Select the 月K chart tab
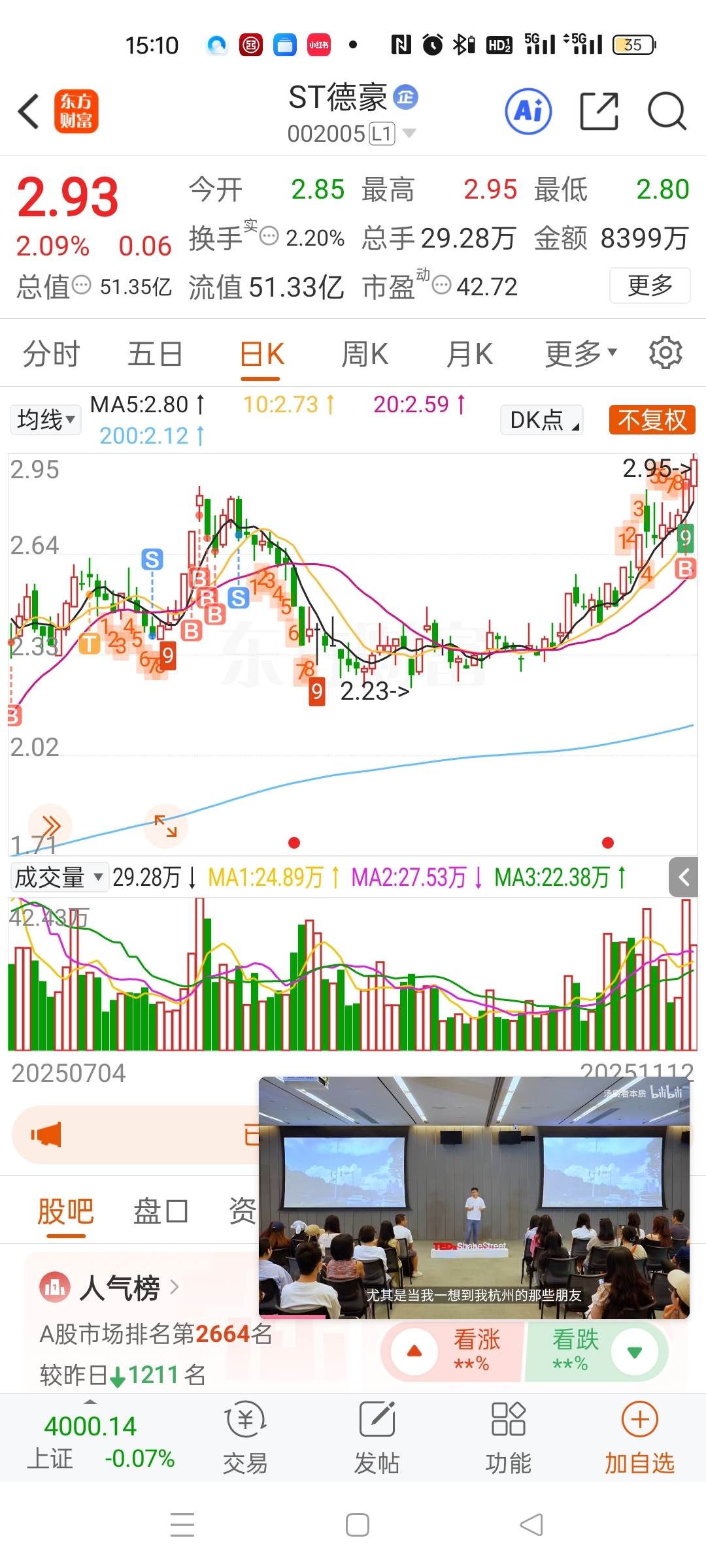706x1568 pixels. coord(469,354)
